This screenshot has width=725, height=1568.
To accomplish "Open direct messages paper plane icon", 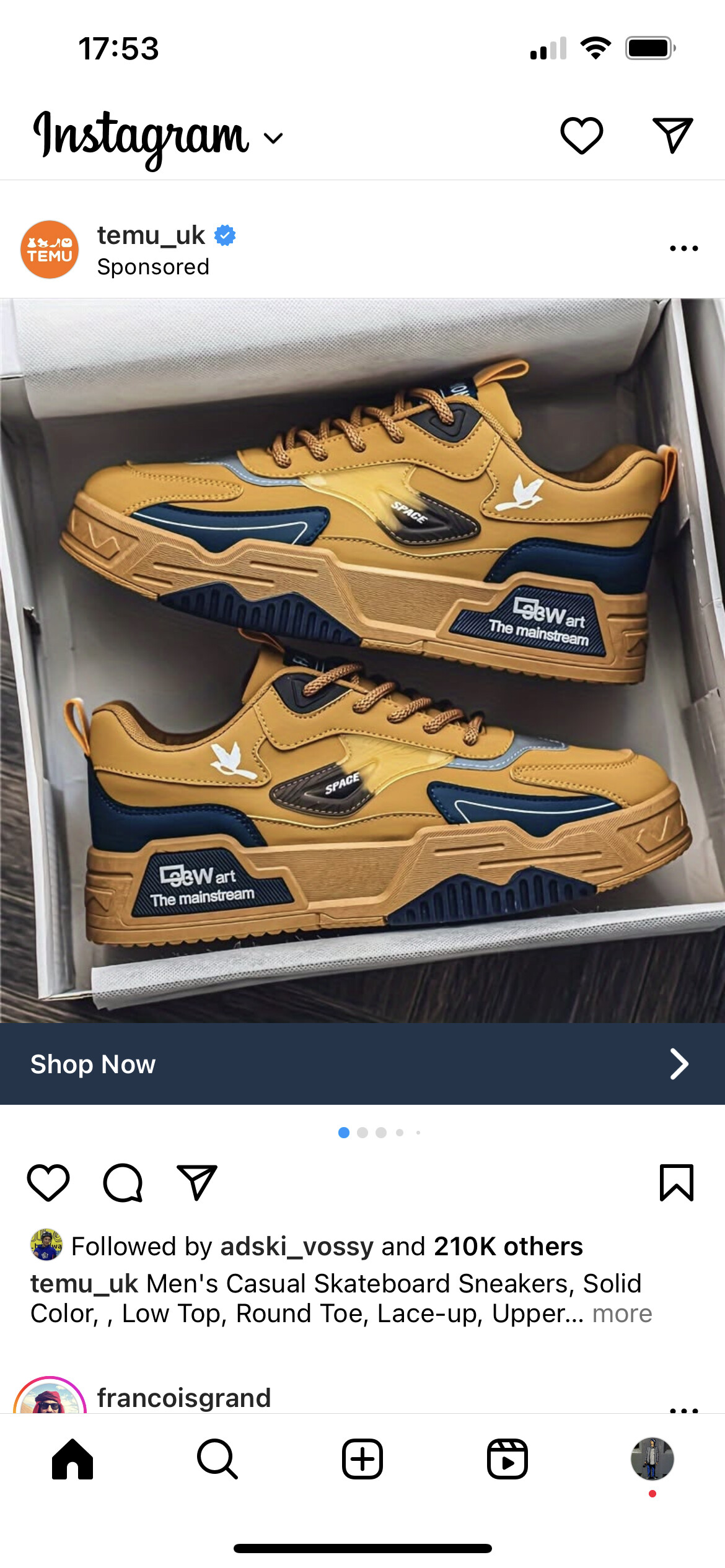I will (x=672, y=135).
